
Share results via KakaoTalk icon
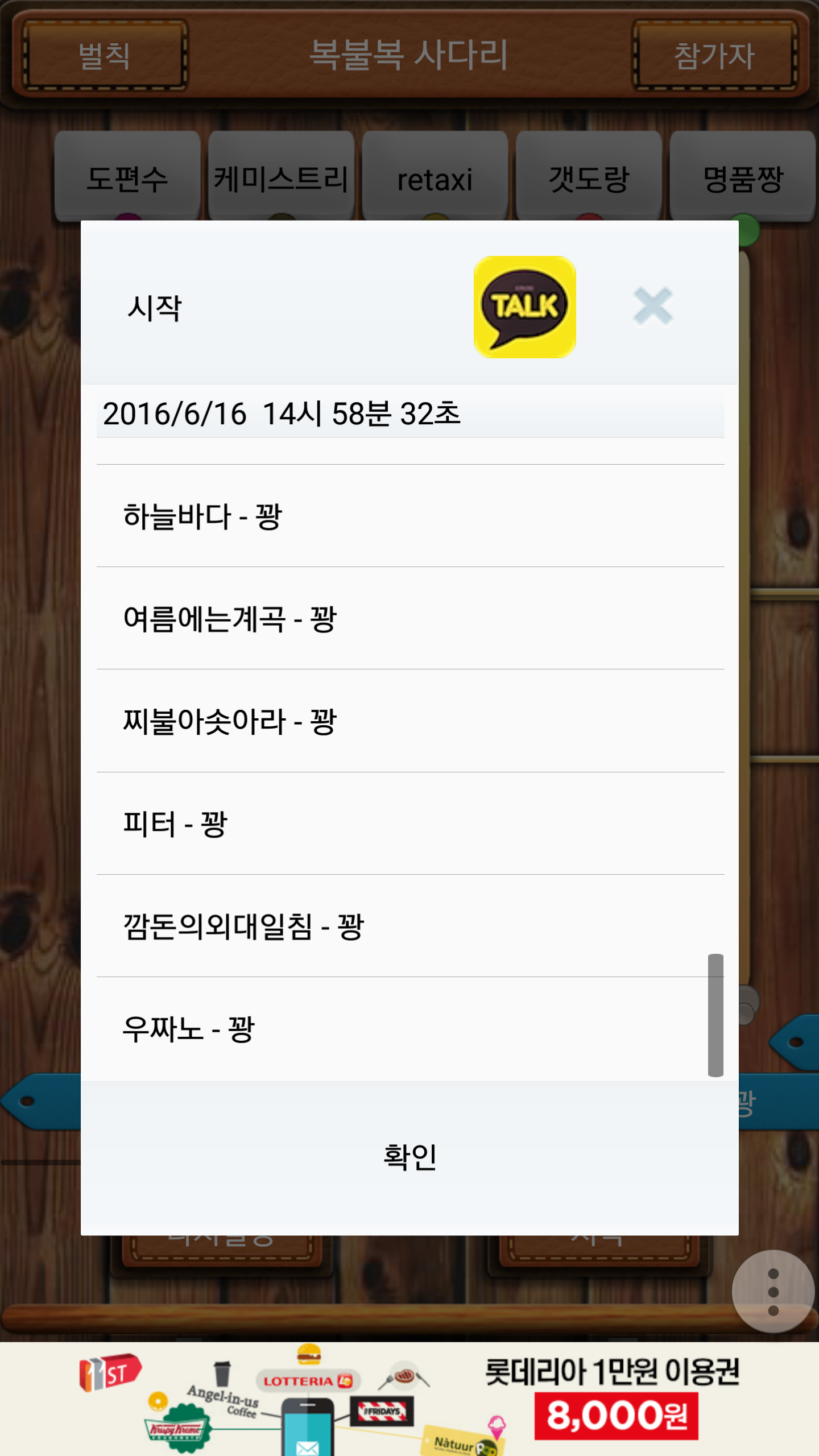click(524, 307)
